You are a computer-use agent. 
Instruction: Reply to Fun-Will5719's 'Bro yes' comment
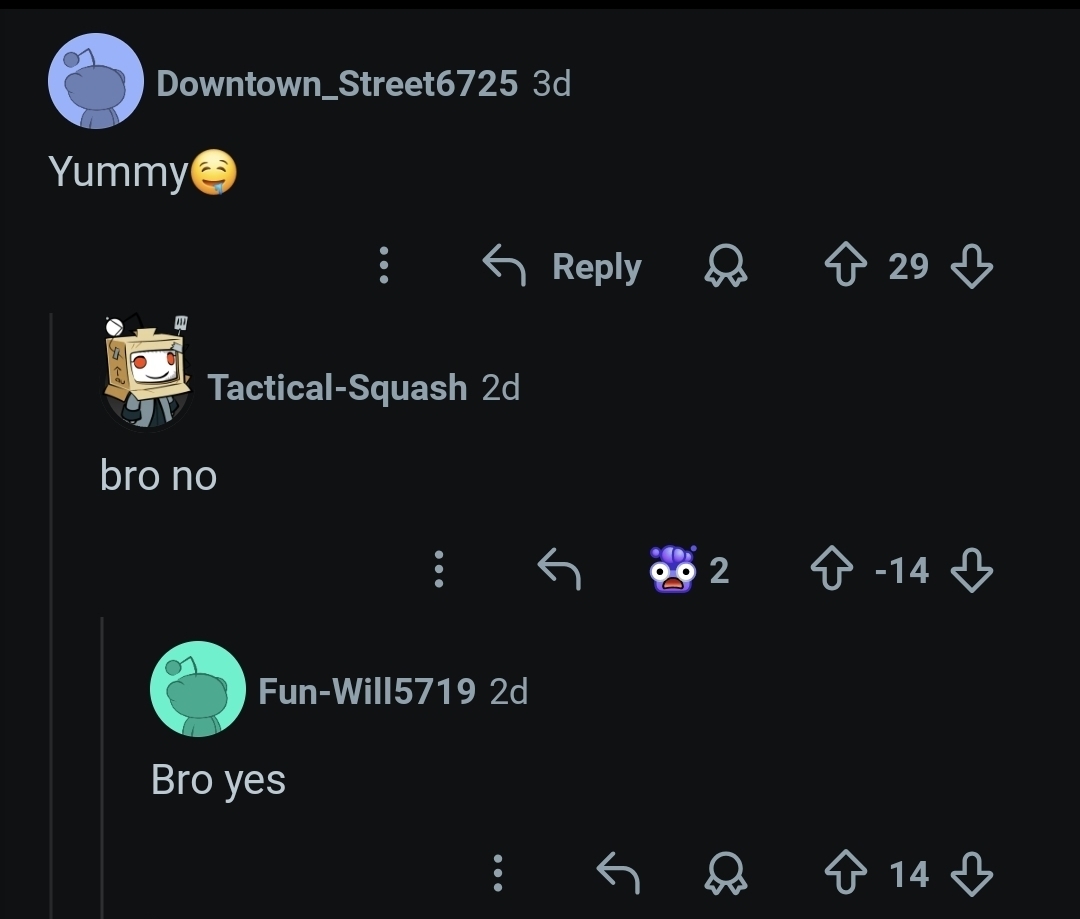[x=617, y=874]
